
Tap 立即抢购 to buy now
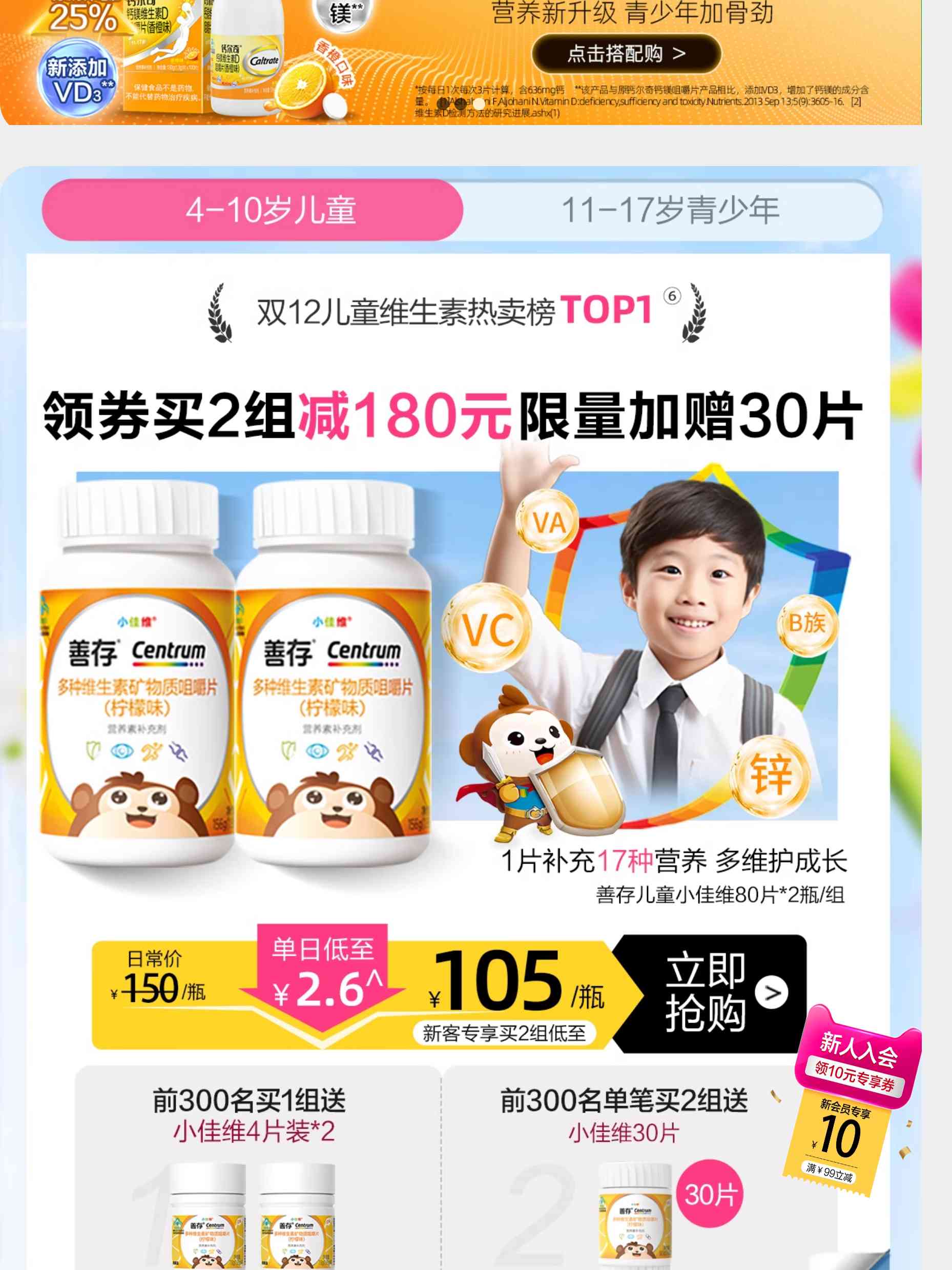click(717, 992)
